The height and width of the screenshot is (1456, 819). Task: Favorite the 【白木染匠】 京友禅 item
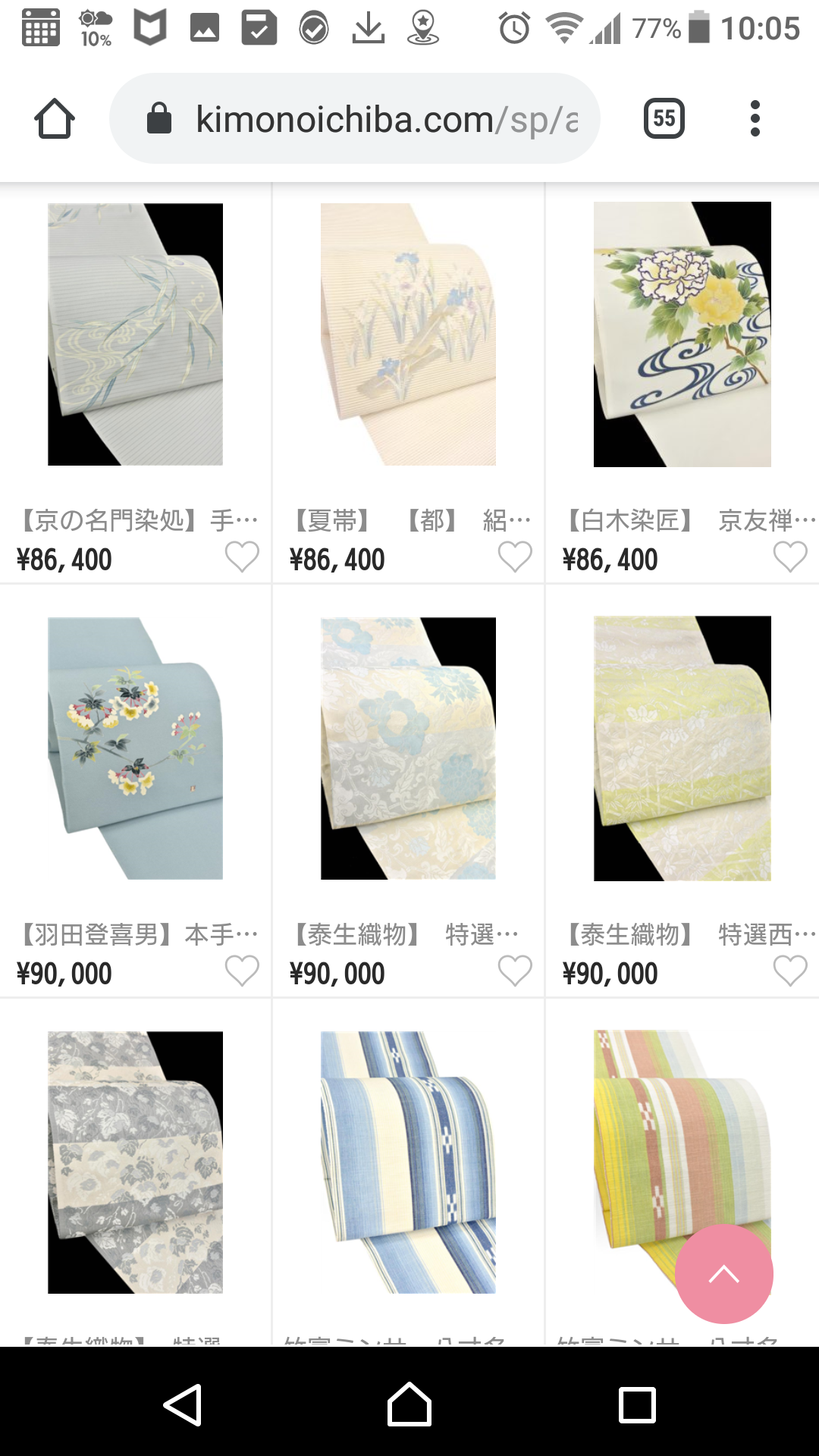pyautogui.click(x=789, y=557)
